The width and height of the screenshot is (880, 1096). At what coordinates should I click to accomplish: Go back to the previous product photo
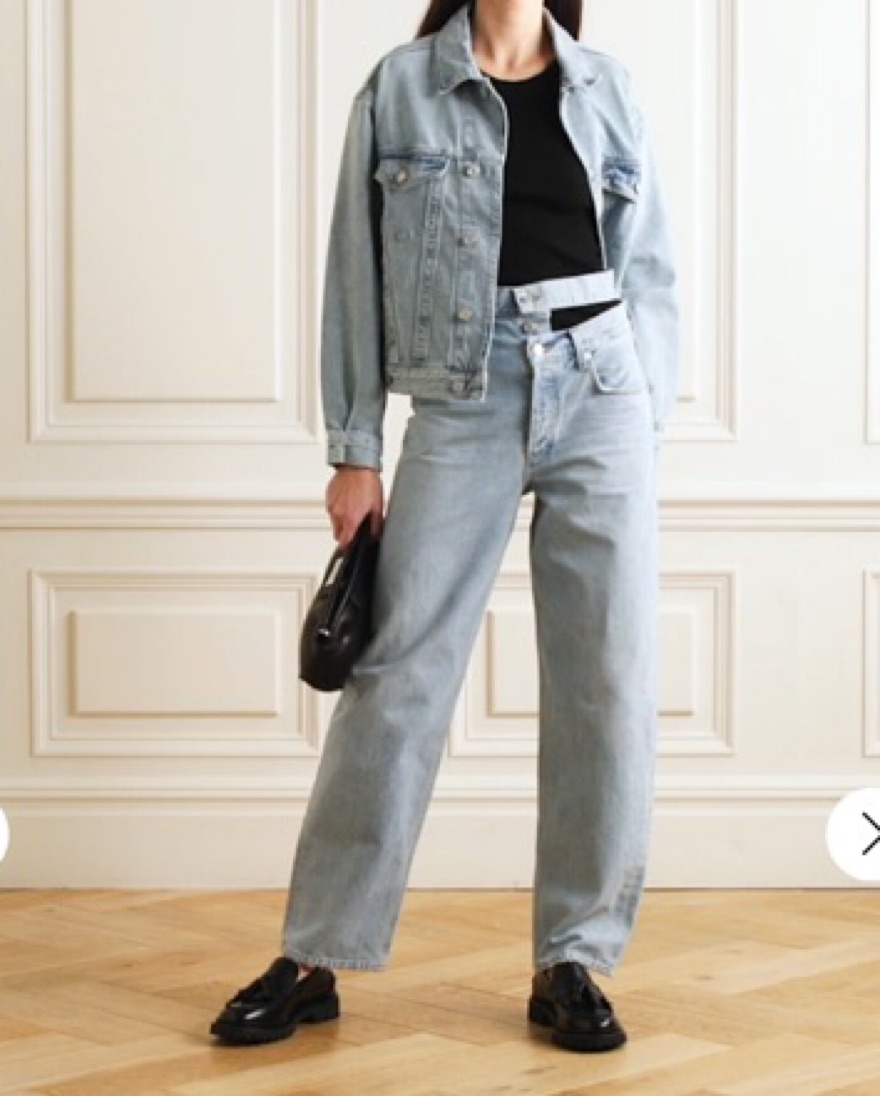pyautogui.click(x=3, y=834)
